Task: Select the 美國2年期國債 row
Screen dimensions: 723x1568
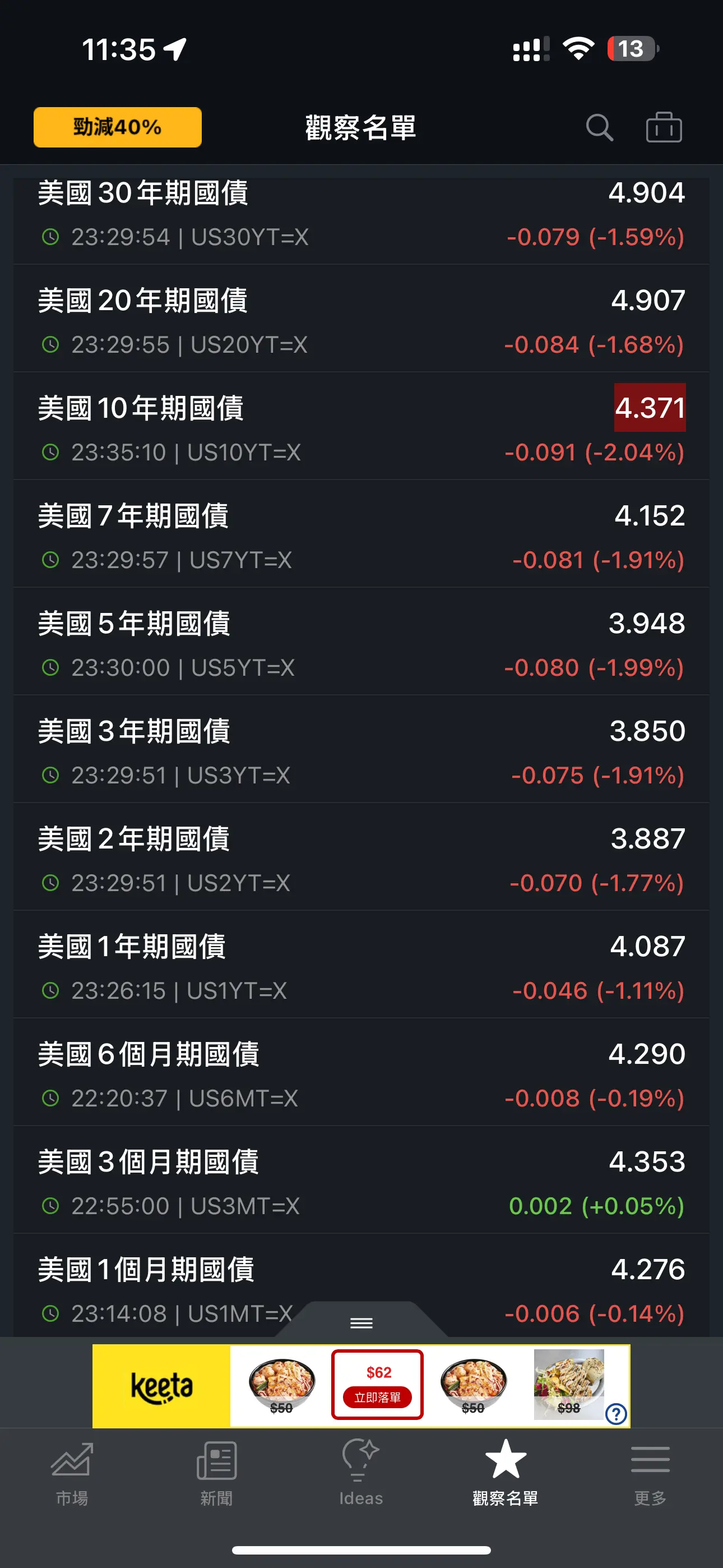Action: 361,857
